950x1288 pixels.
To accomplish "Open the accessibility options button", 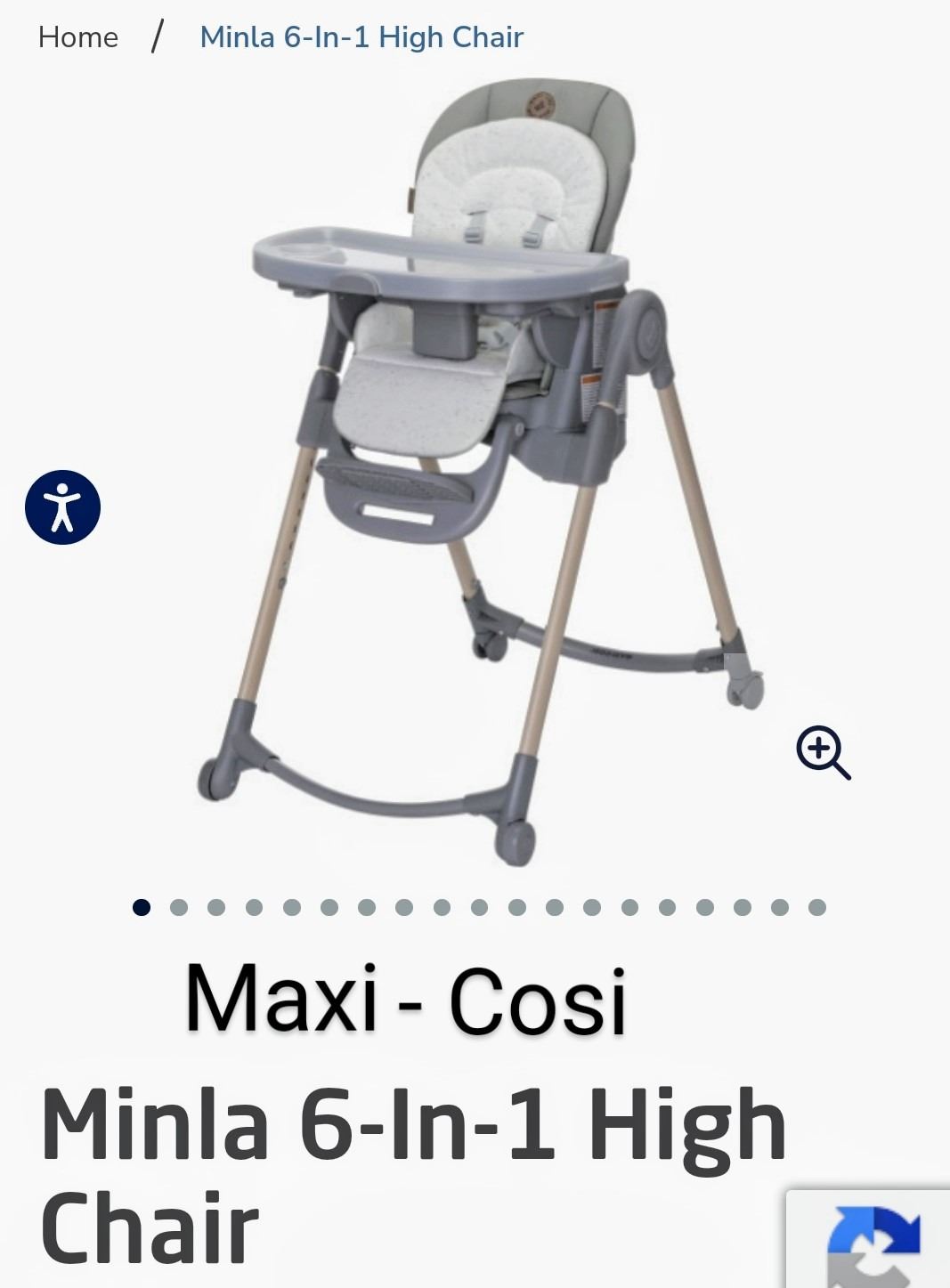I will coord(62,507).
